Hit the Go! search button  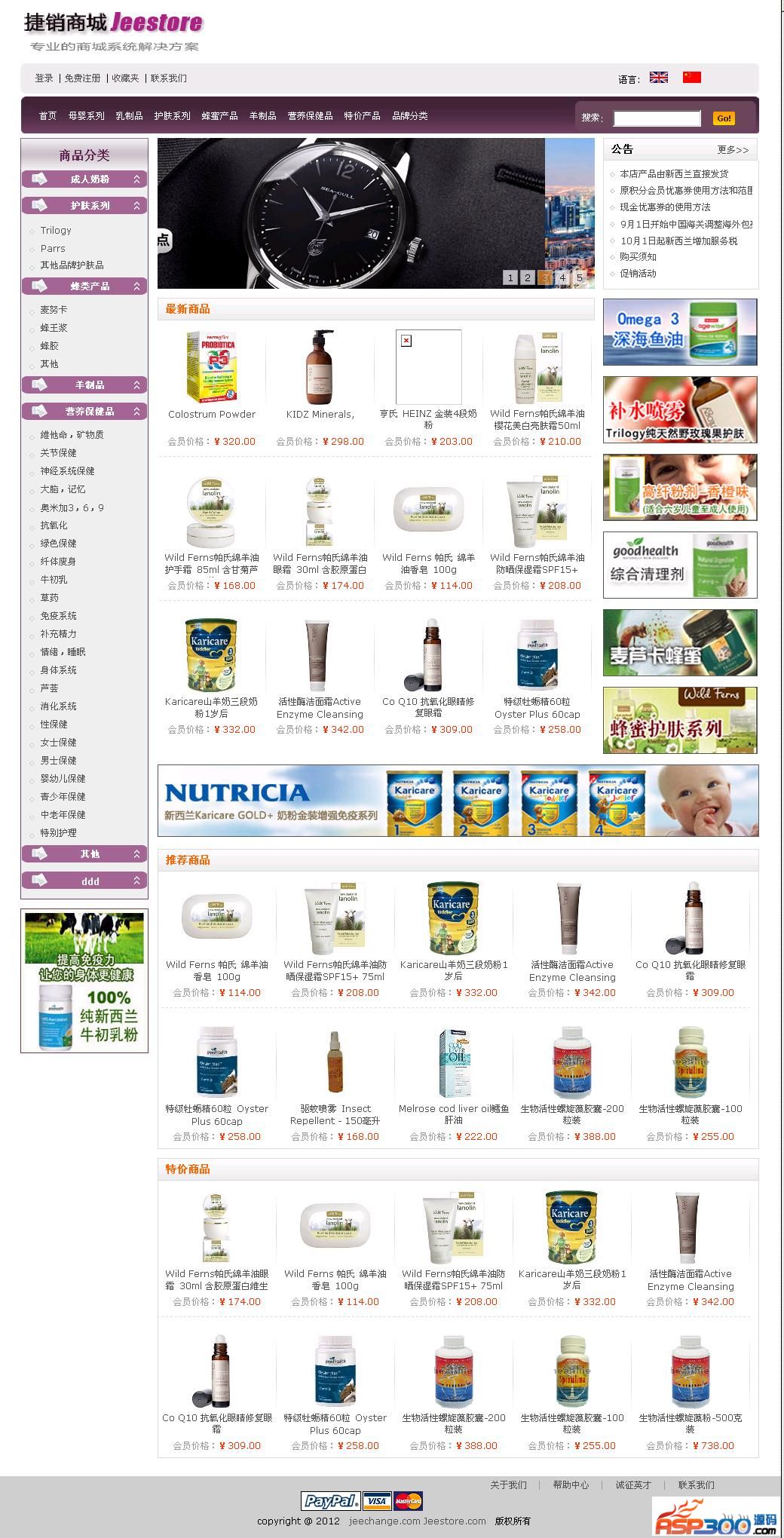tap(724, 118)
